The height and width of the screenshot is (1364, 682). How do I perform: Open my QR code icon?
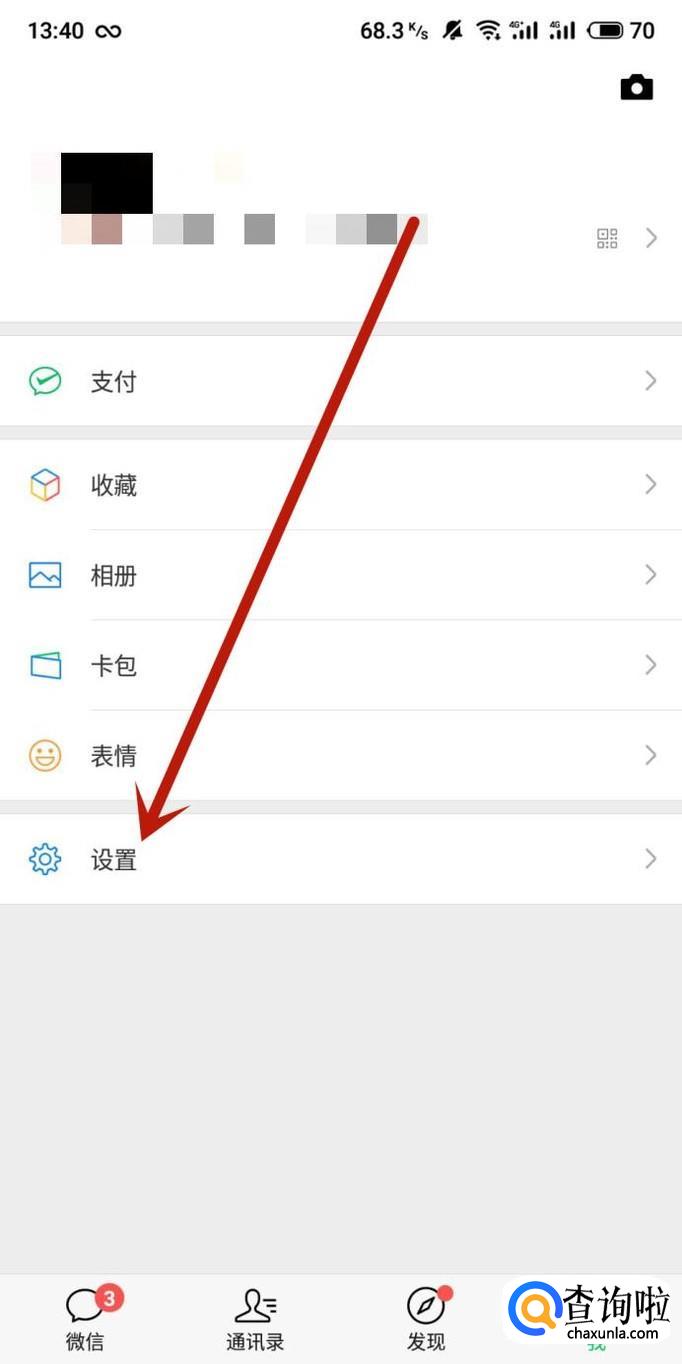click(607, 238)
